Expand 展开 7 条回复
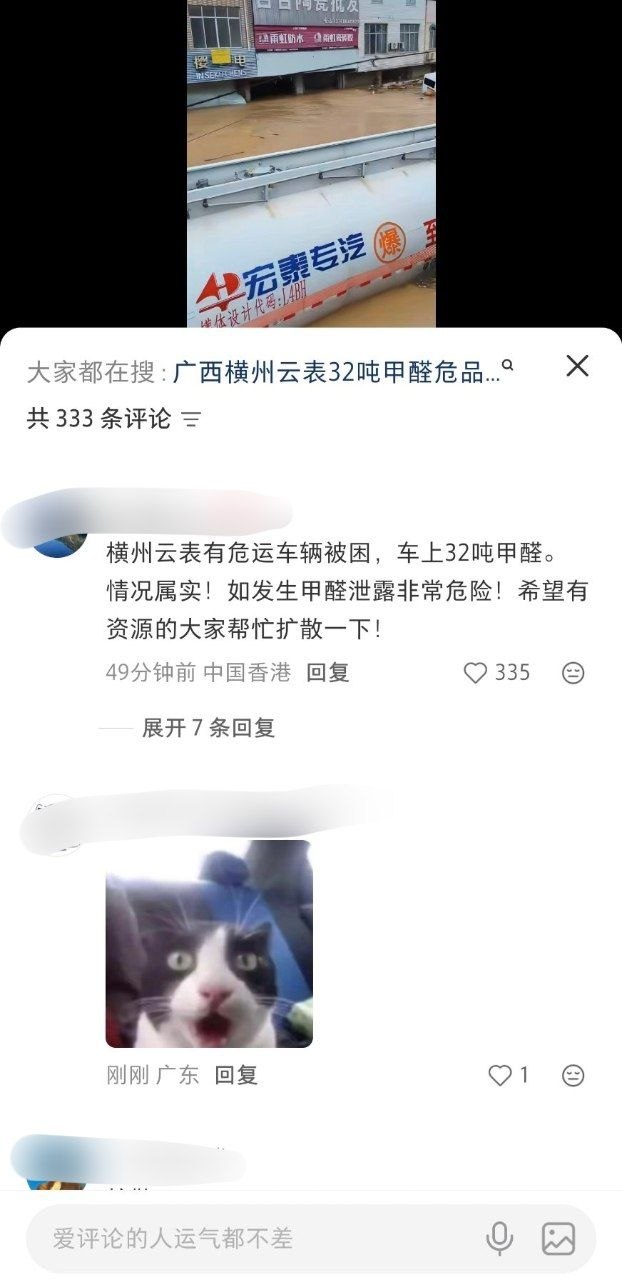The image size is (622, 1280). point(208,728)
